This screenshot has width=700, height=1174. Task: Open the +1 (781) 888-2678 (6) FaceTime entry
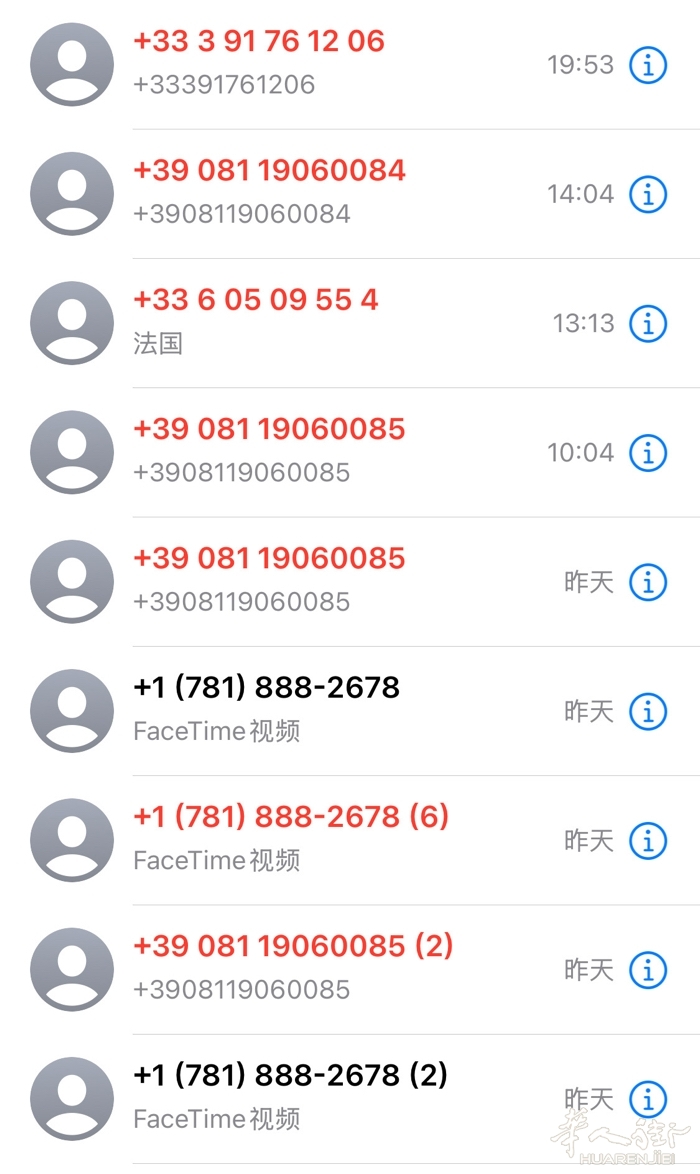point(290,817)
